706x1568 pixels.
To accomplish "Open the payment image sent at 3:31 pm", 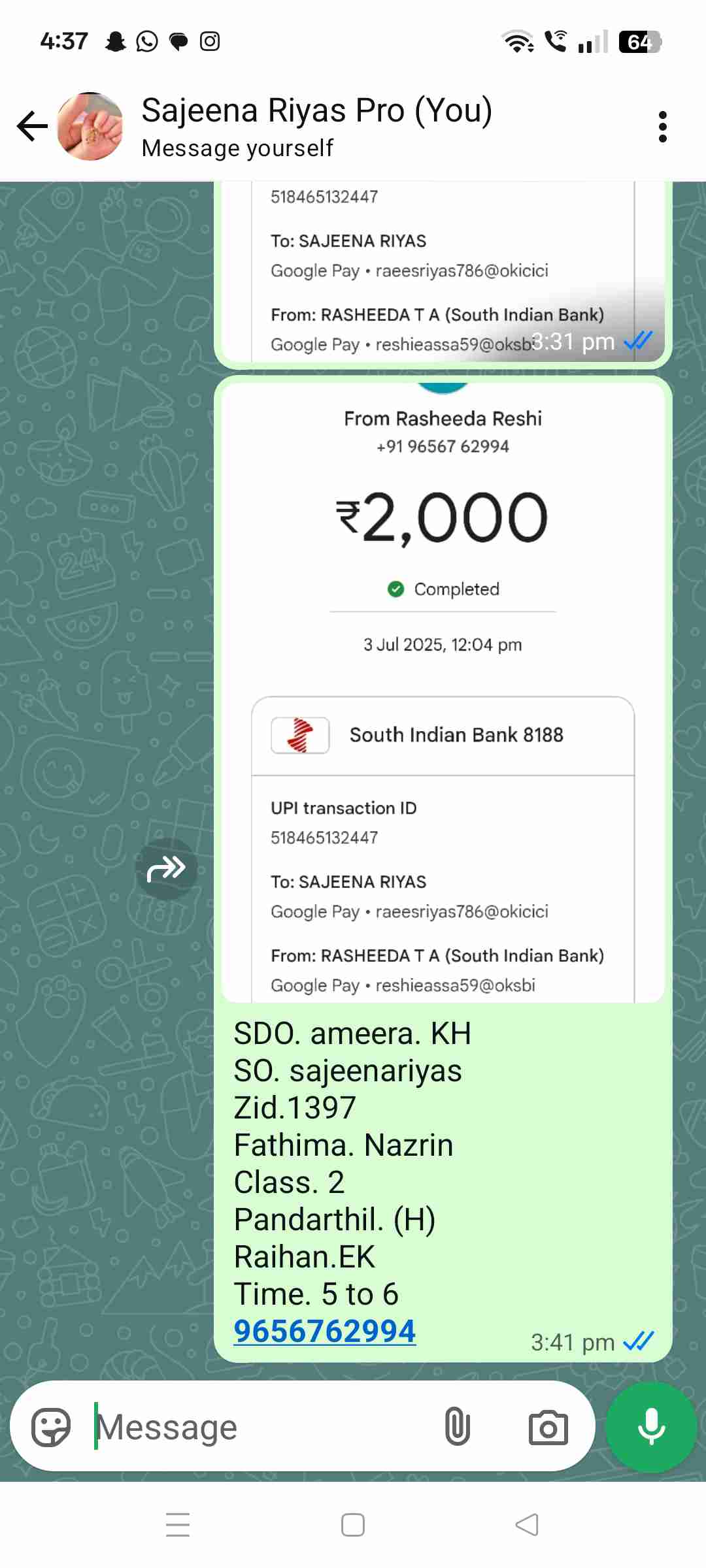I will click(443, 274).
